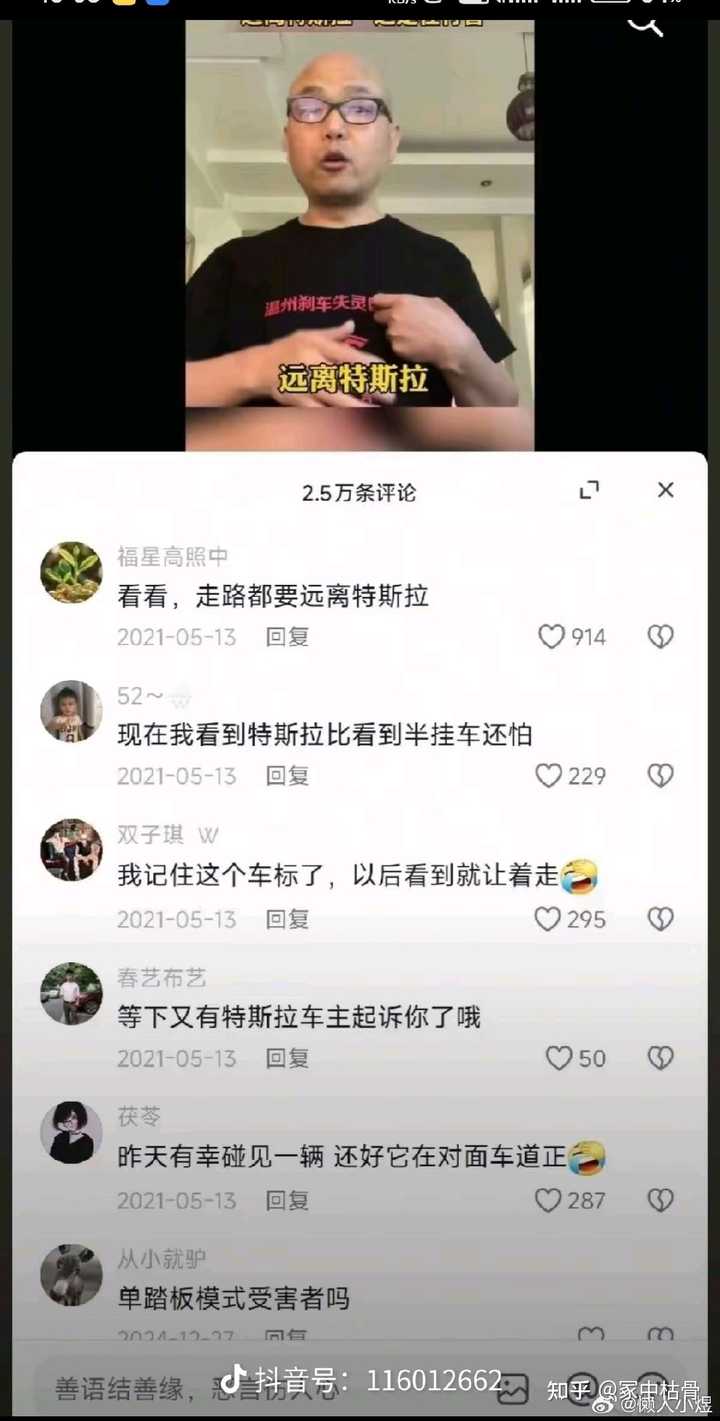Reply to 春艺布艺's comment
The image size is (720, 1421).
[287, 1058]
